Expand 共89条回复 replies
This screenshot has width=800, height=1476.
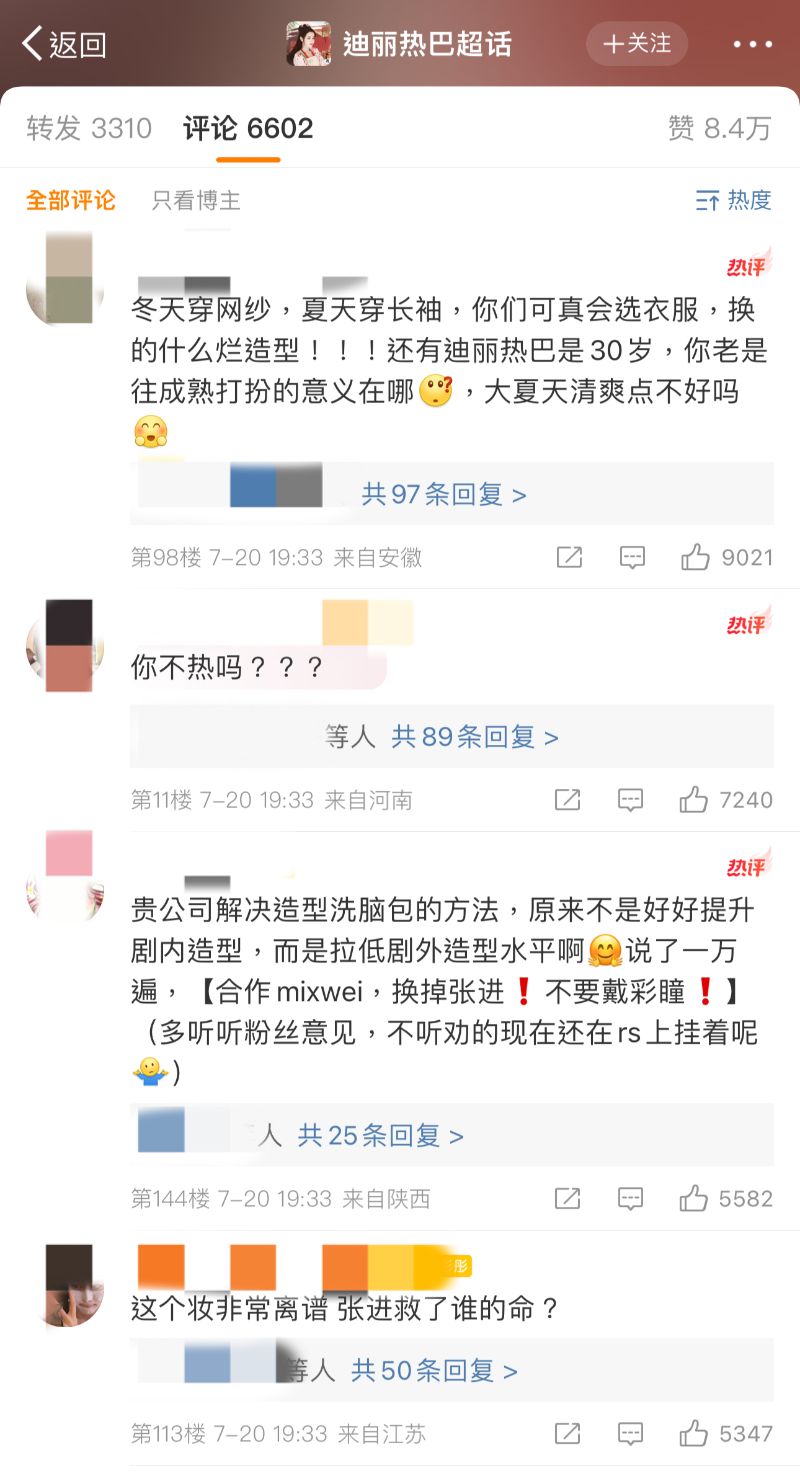[474, 737]
